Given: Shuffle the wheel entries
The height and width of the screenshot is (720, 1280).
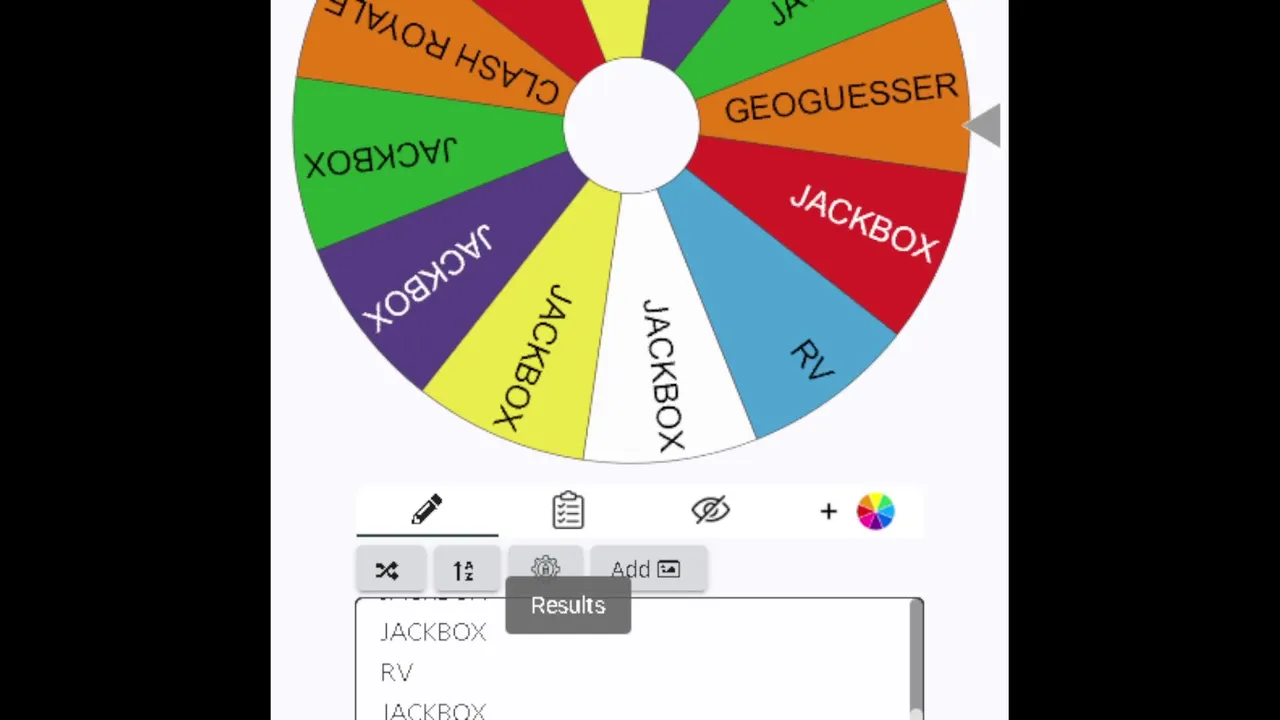Looking at the screenshot, I should click(x=388, y=570).
